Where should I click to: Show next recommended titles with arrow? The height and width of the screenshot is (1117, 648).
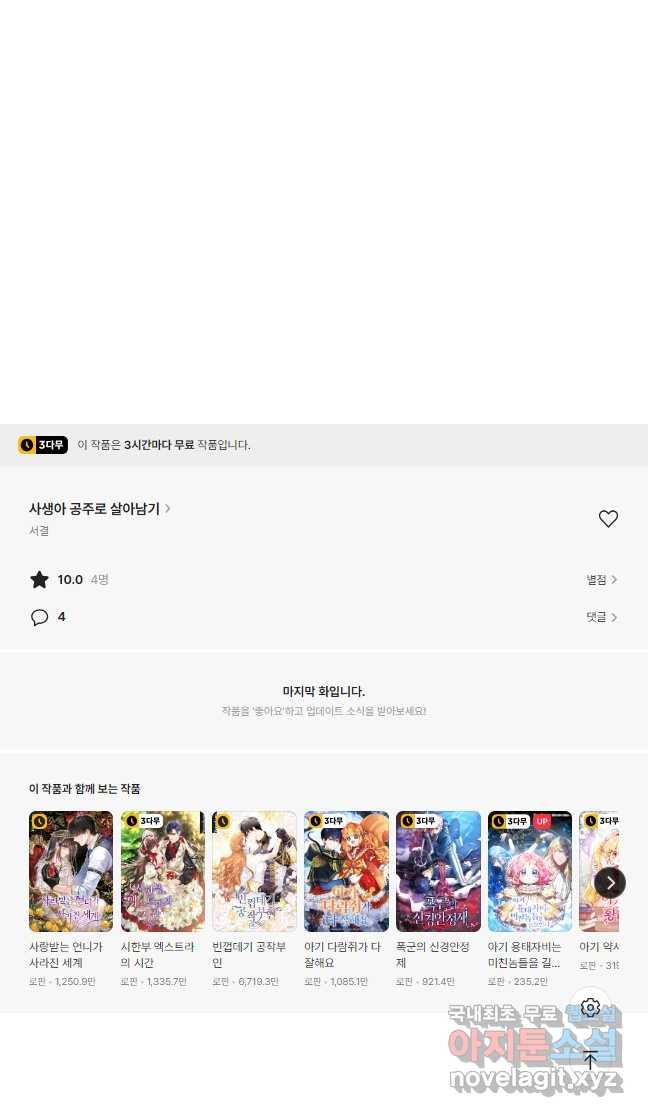pos(610,883)
